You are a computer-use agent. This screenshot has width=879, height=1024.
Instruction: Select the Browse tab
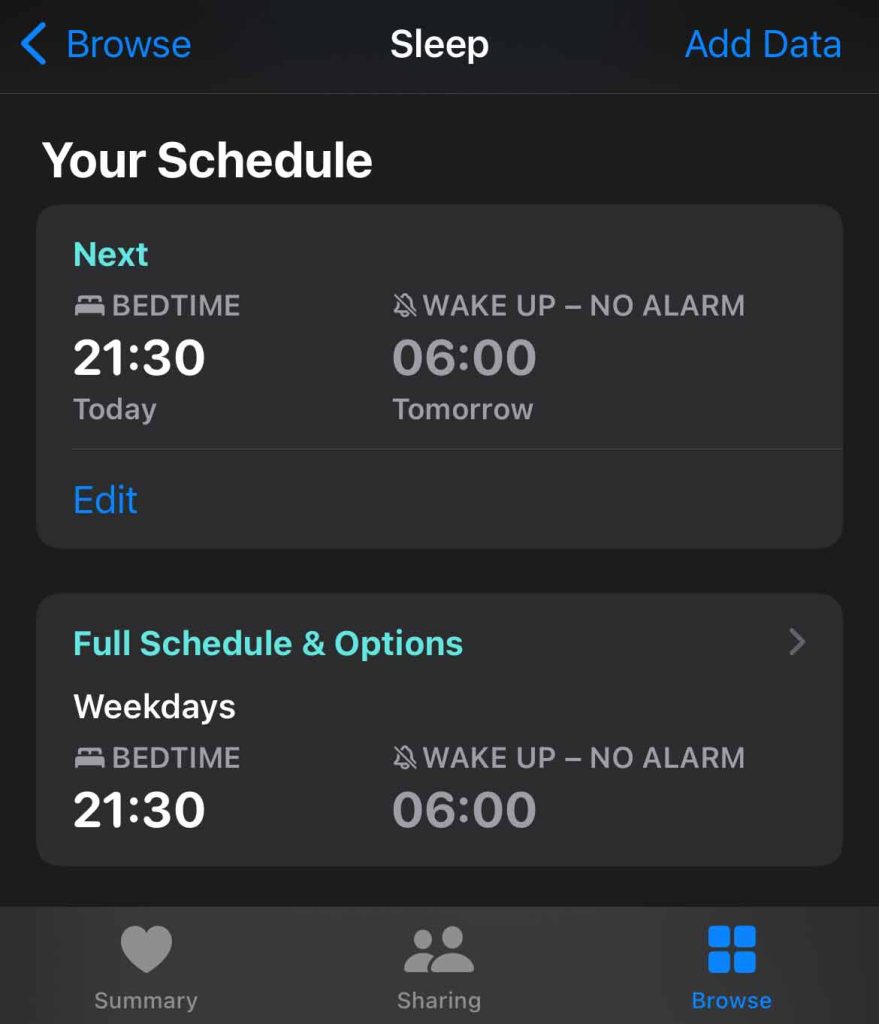[x=731, y=967]
